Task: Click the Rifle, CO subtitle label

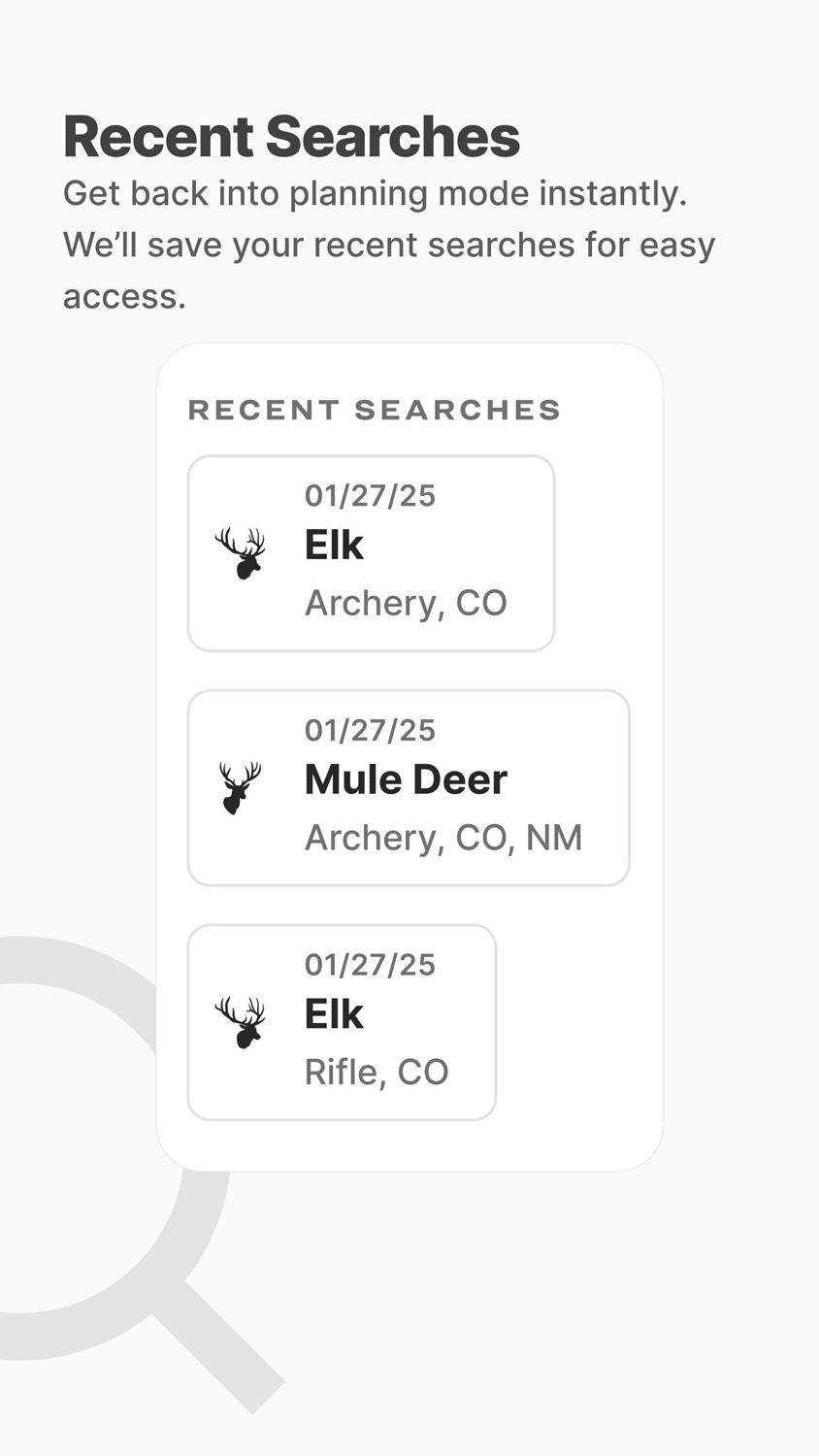Action: coord(377,1071)
